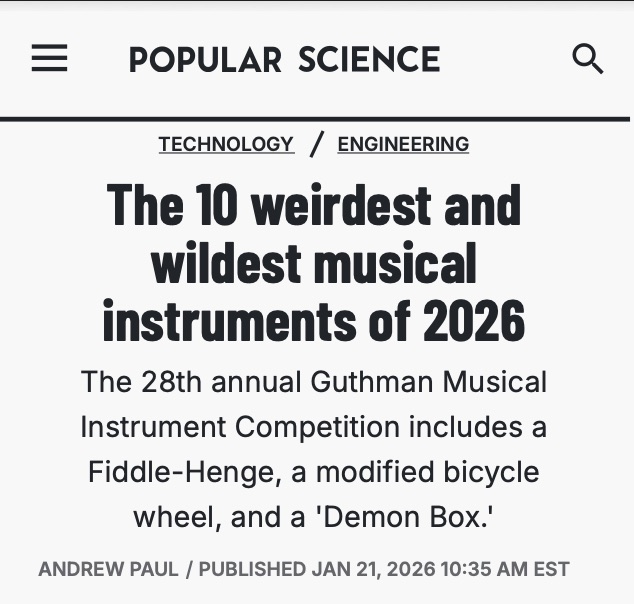Go to the Popular Science homepage

click(284, 60)
